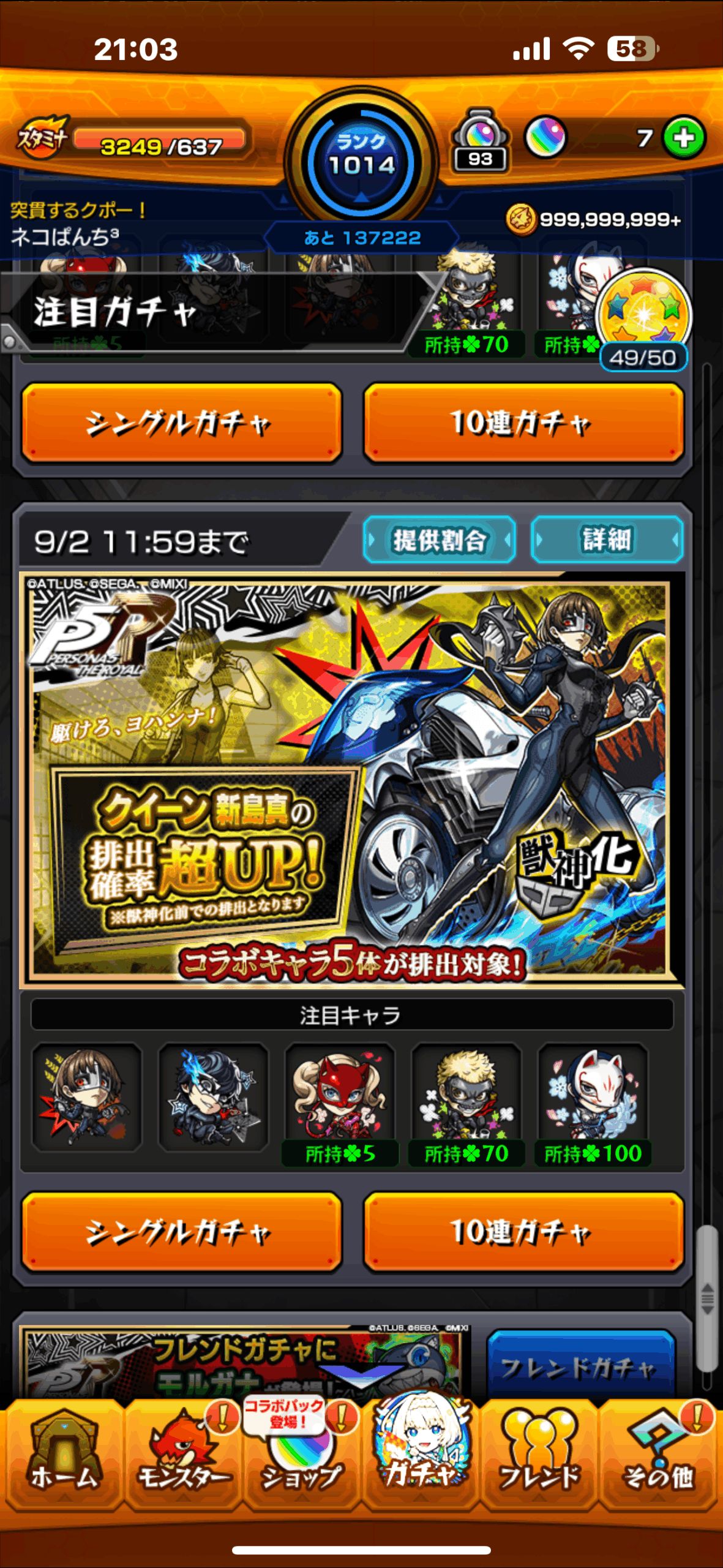Viewport: 723px width, 1568px height.
Task: View the Queen Makoto featured character
Action: (87, 1096)
